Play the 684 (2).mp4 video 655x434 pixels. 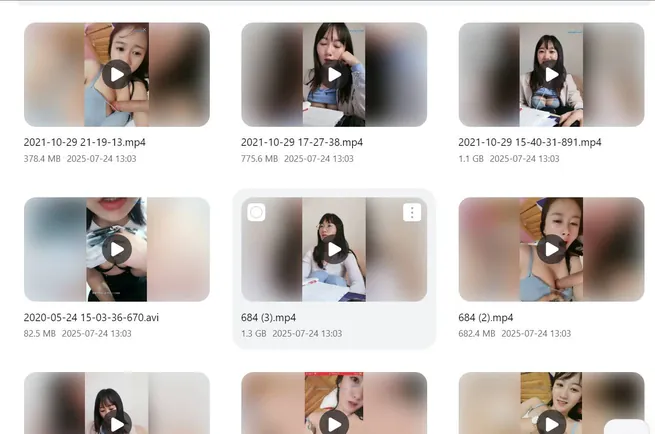click(x=551, y=249)
